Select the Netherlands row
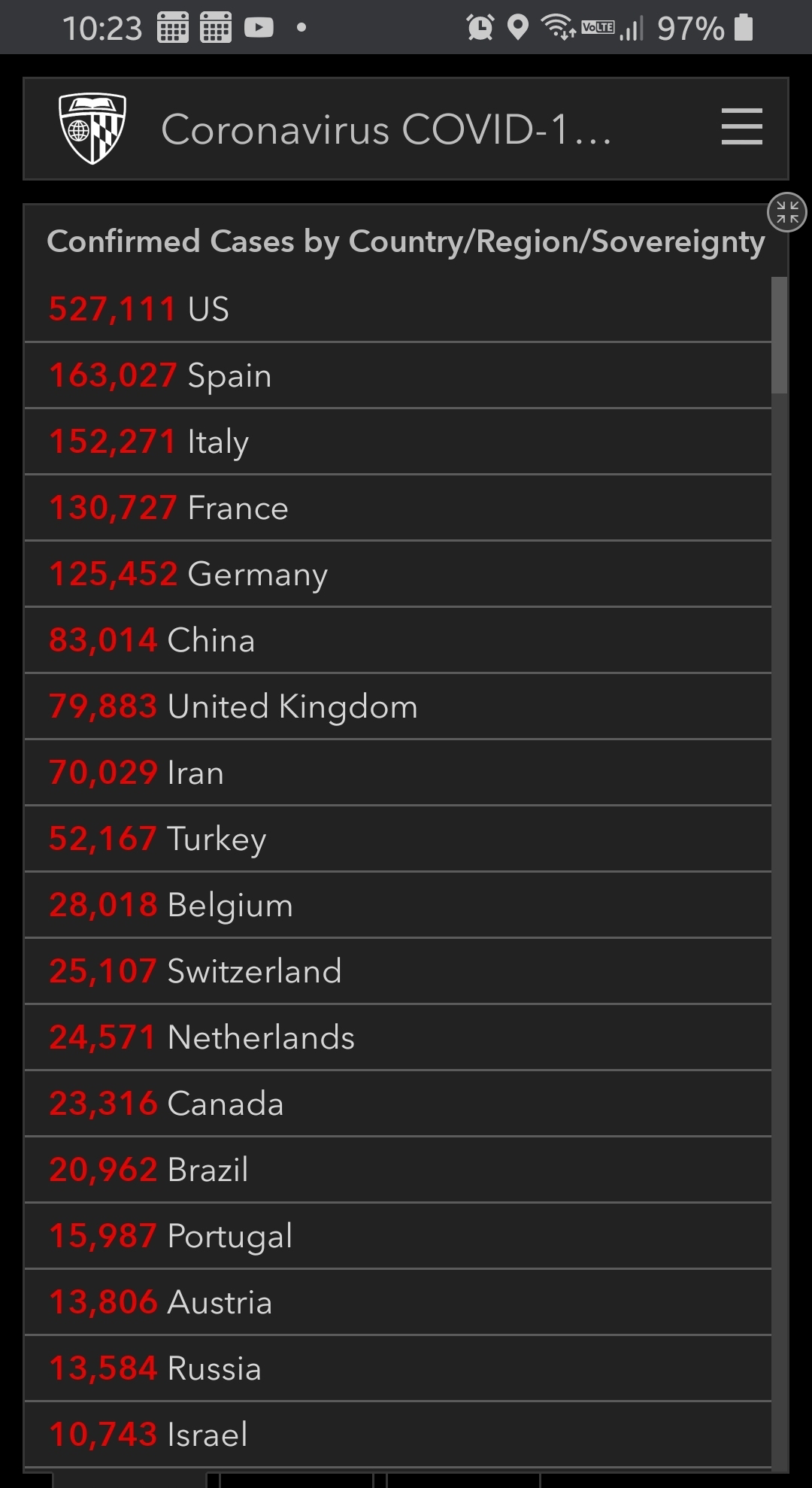 (x=398, y=1037)
